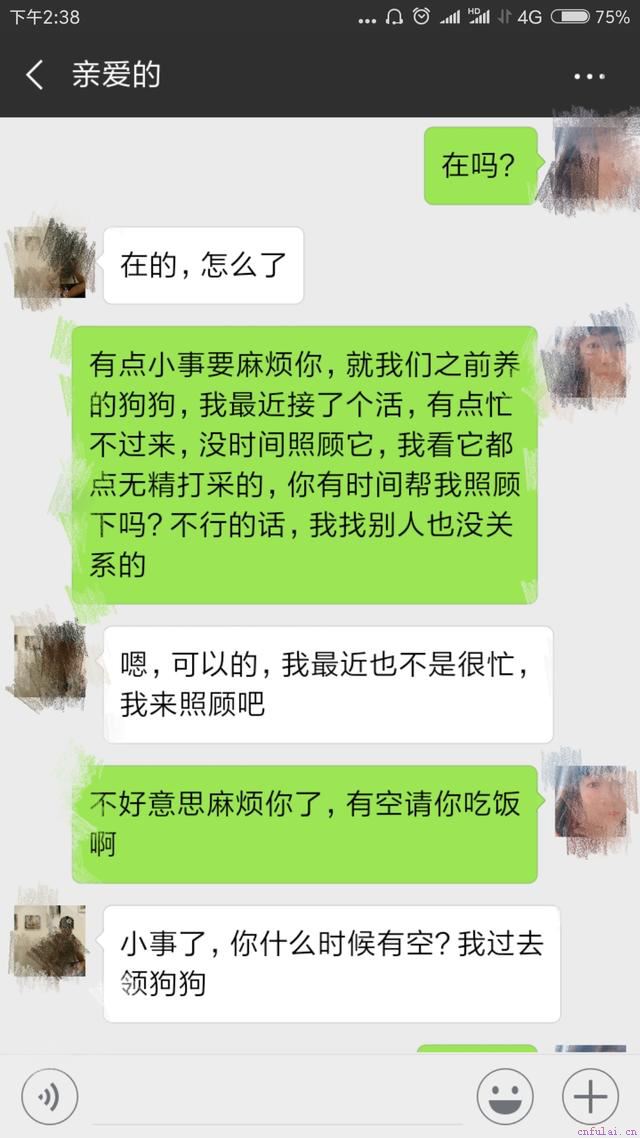Switch to voice message input

(49, 1097)
